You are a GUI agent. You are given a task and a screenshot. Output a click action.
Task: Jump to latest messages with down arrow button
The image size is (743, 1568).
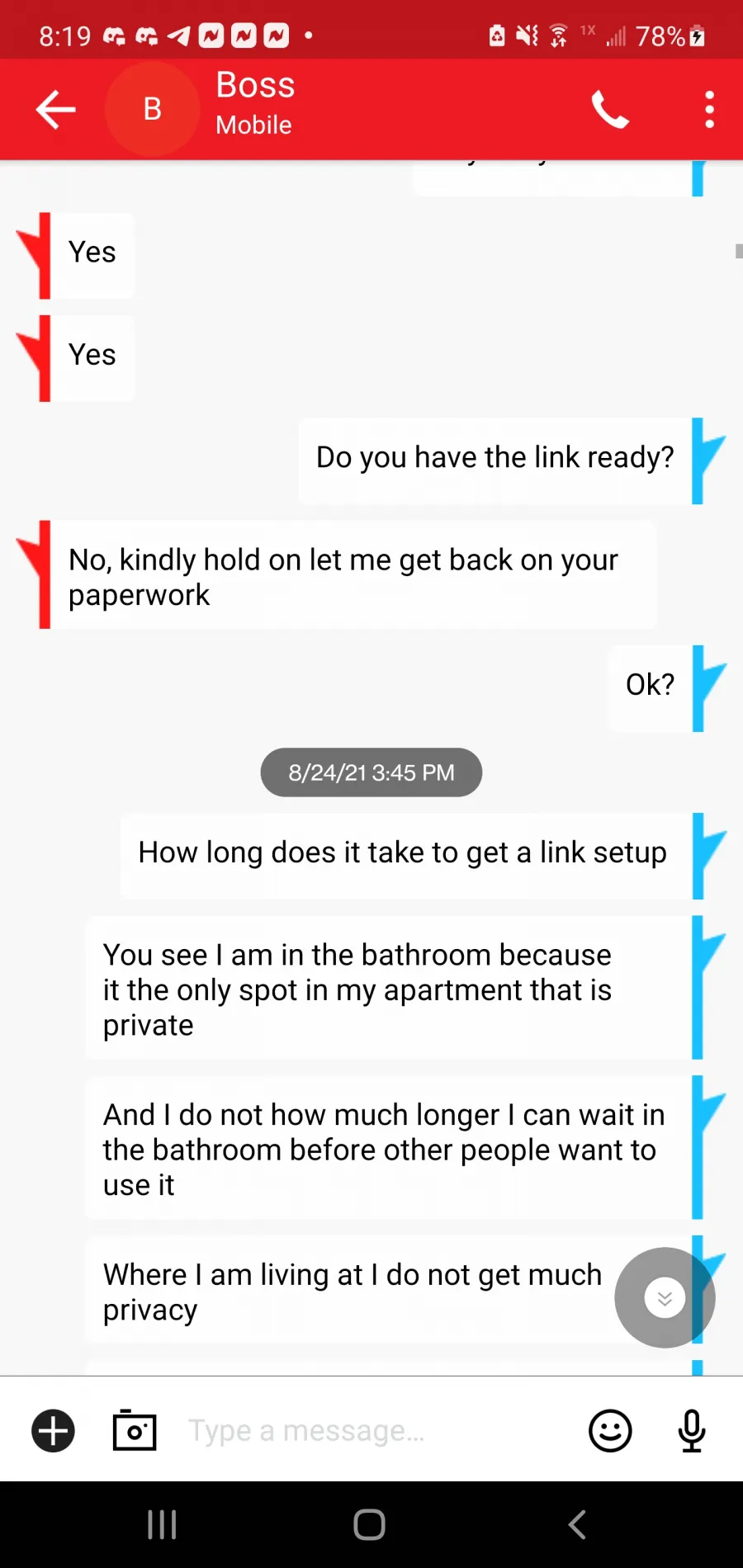pyautogui.click(x=665, y=1298)
